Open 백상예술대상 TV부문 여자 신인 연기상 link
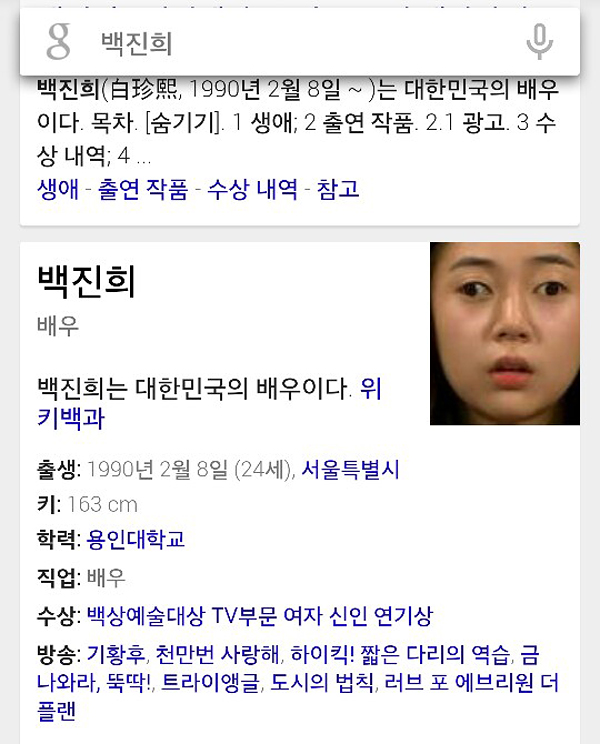Screen dimensions: 600x744 pos(260,616)
